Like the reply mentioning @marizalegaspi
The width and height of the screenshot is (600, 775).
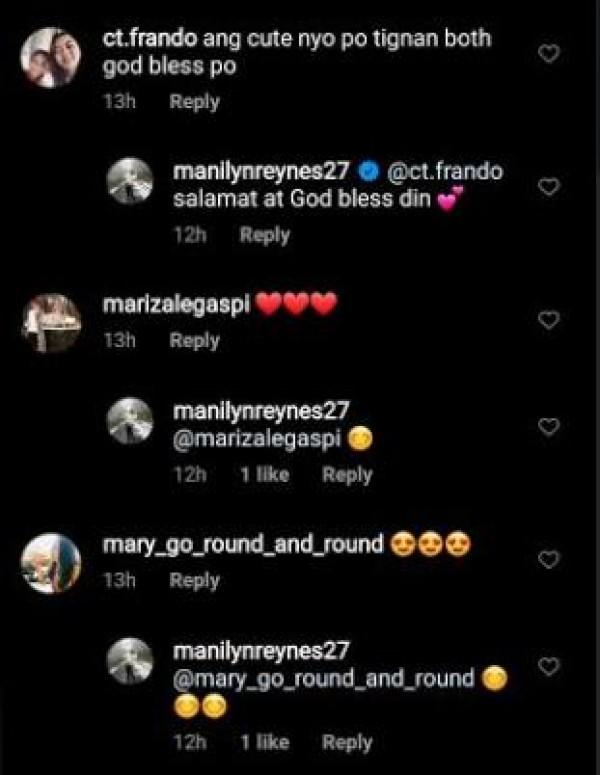[x=548, y=426]
